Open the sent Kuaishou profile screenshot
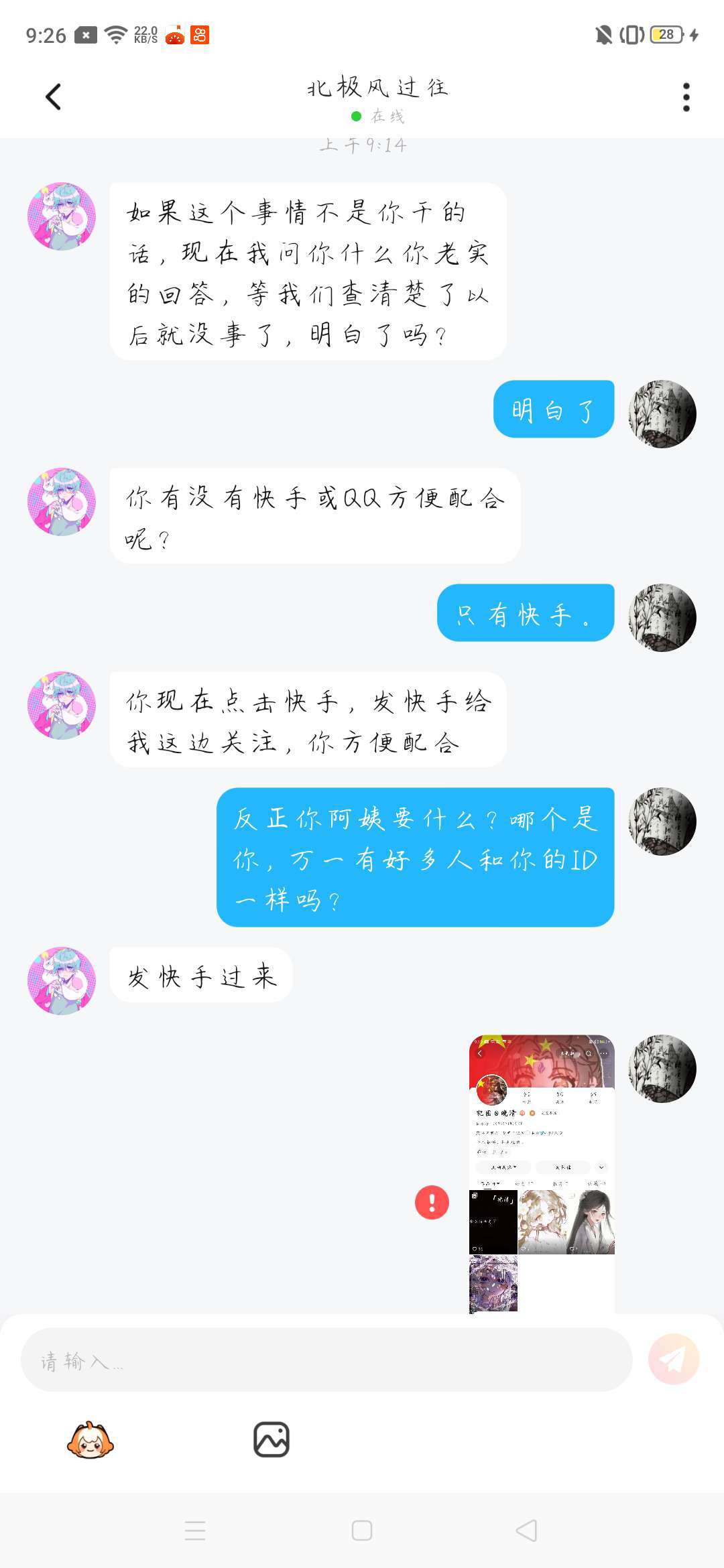724x1568 pixels. tap(542, 1174)
